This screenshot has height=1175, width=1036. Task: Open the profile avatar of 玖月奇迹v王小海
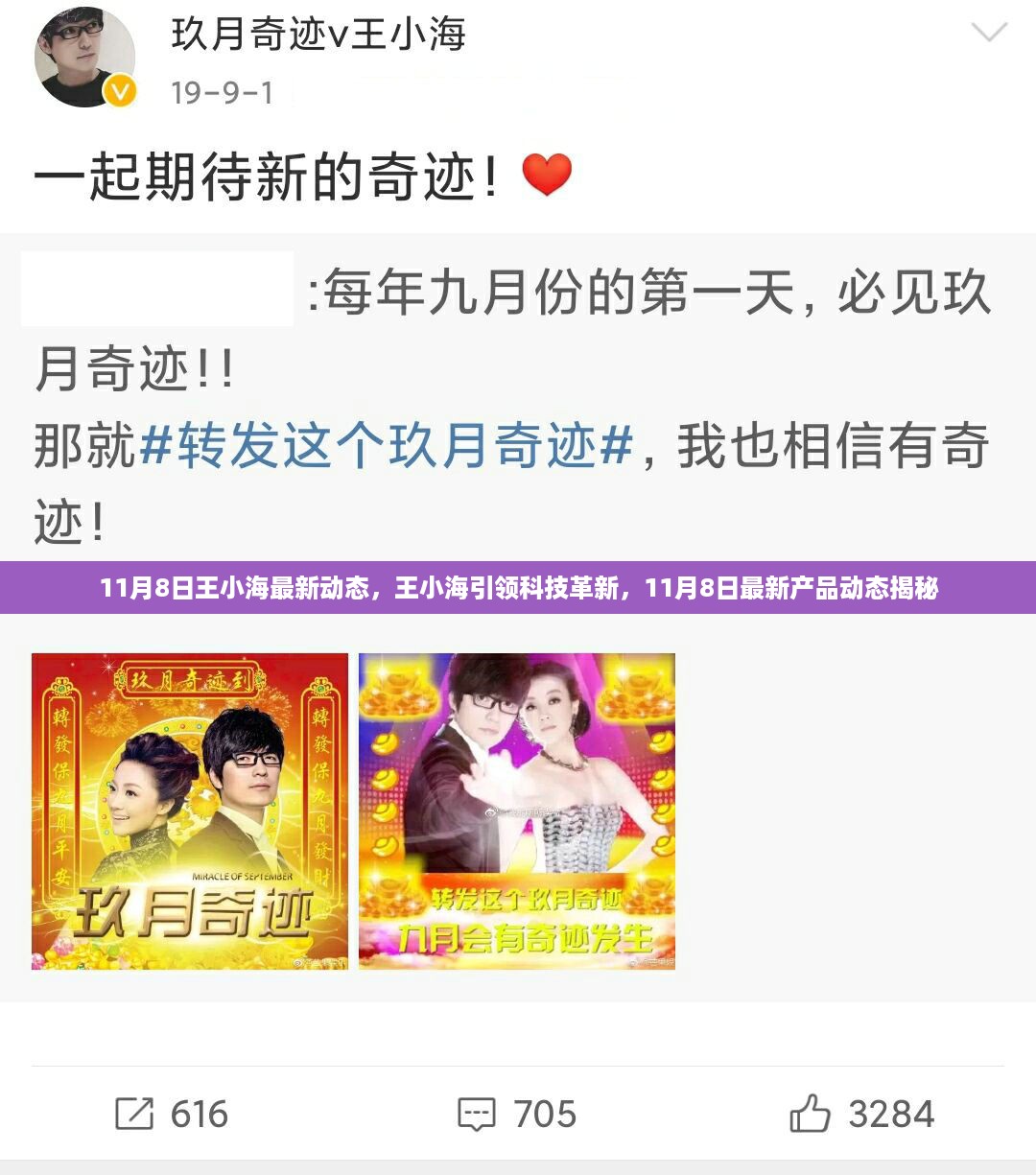coord(84,58)
